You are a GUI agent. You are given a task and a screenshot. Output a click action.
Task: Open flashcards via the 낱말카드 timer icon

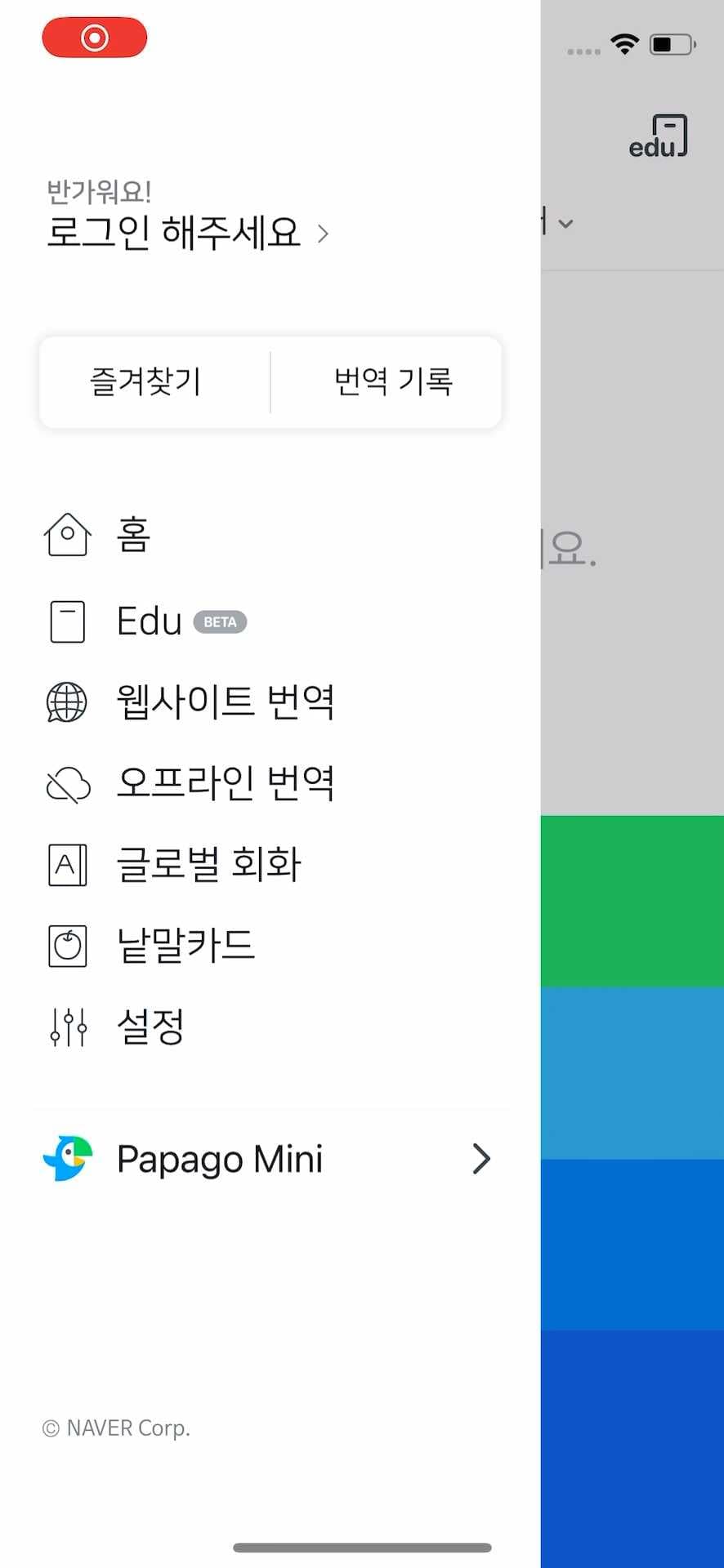point(67,945)
